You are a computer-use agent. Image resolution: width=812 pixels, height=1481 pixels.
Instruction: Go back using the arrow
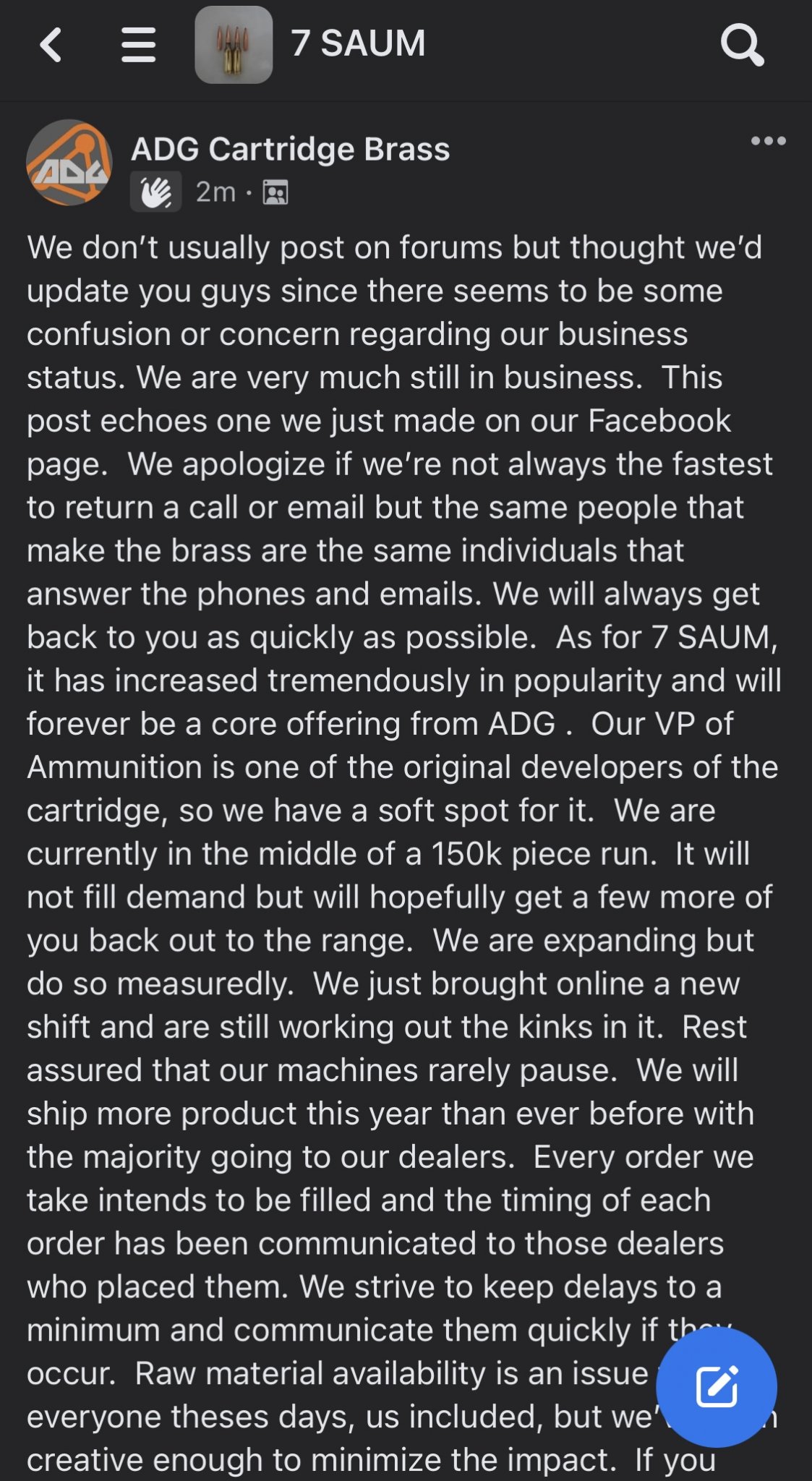50,45
